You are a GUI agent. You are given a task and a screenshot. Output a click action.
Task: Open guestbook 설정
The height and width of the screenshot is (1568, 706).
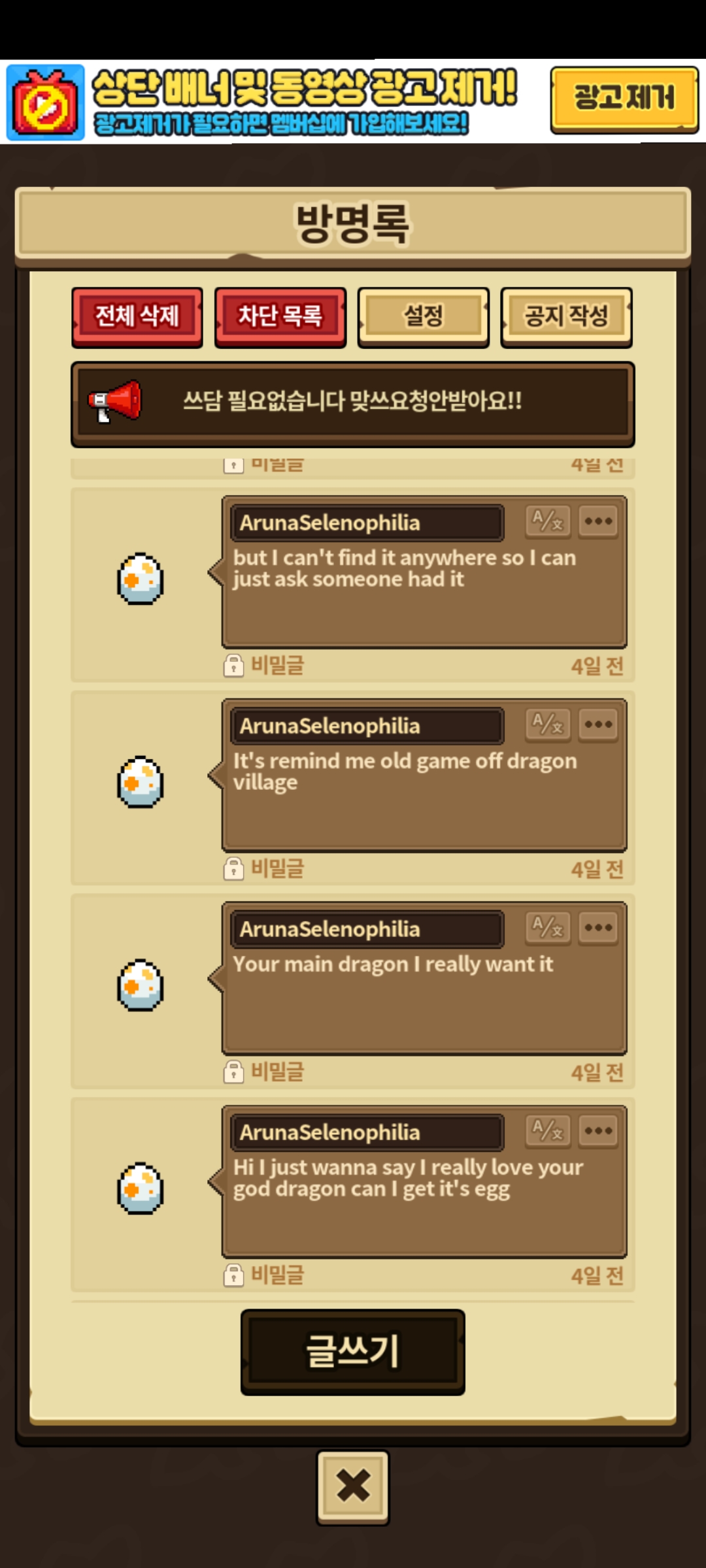tap(423, 317)
